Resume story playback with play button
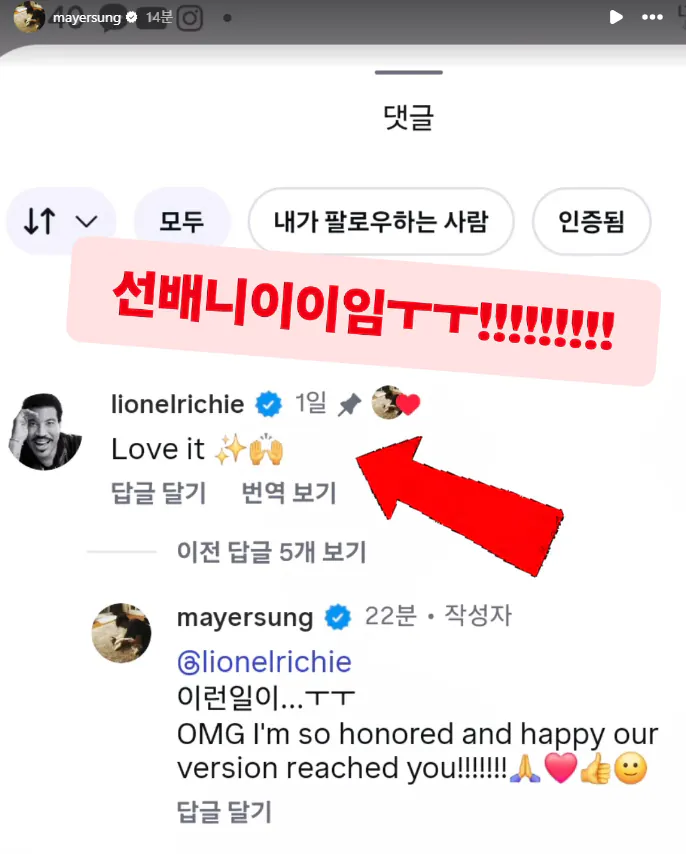This screenshot has height=854, width=686. tap(616, 17)
